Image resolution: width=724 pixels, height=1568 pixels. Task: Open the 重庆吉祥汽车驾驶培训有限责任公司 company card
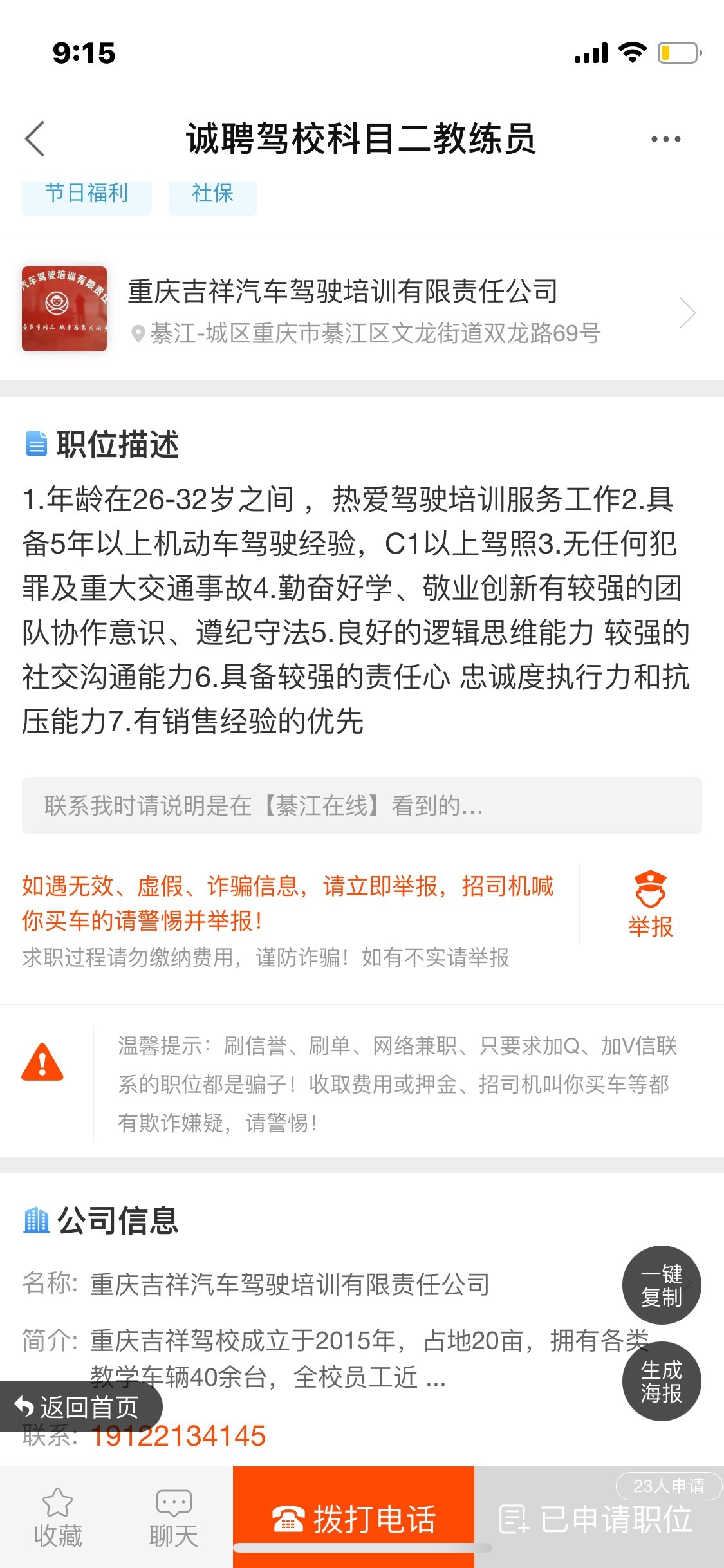click(x=360, y=311)
